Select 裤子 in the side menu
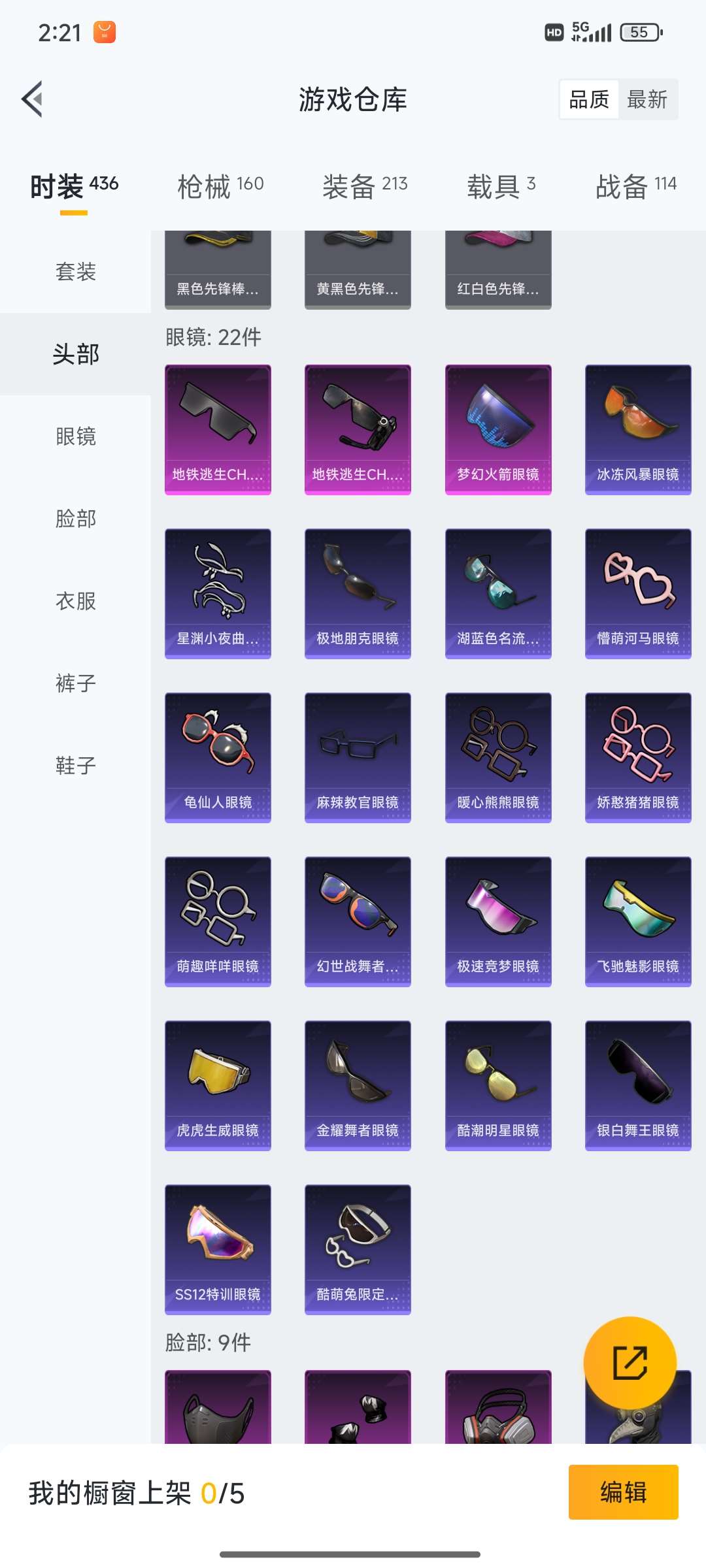This screenshot has height=1568, width=706. coord(76,683)
